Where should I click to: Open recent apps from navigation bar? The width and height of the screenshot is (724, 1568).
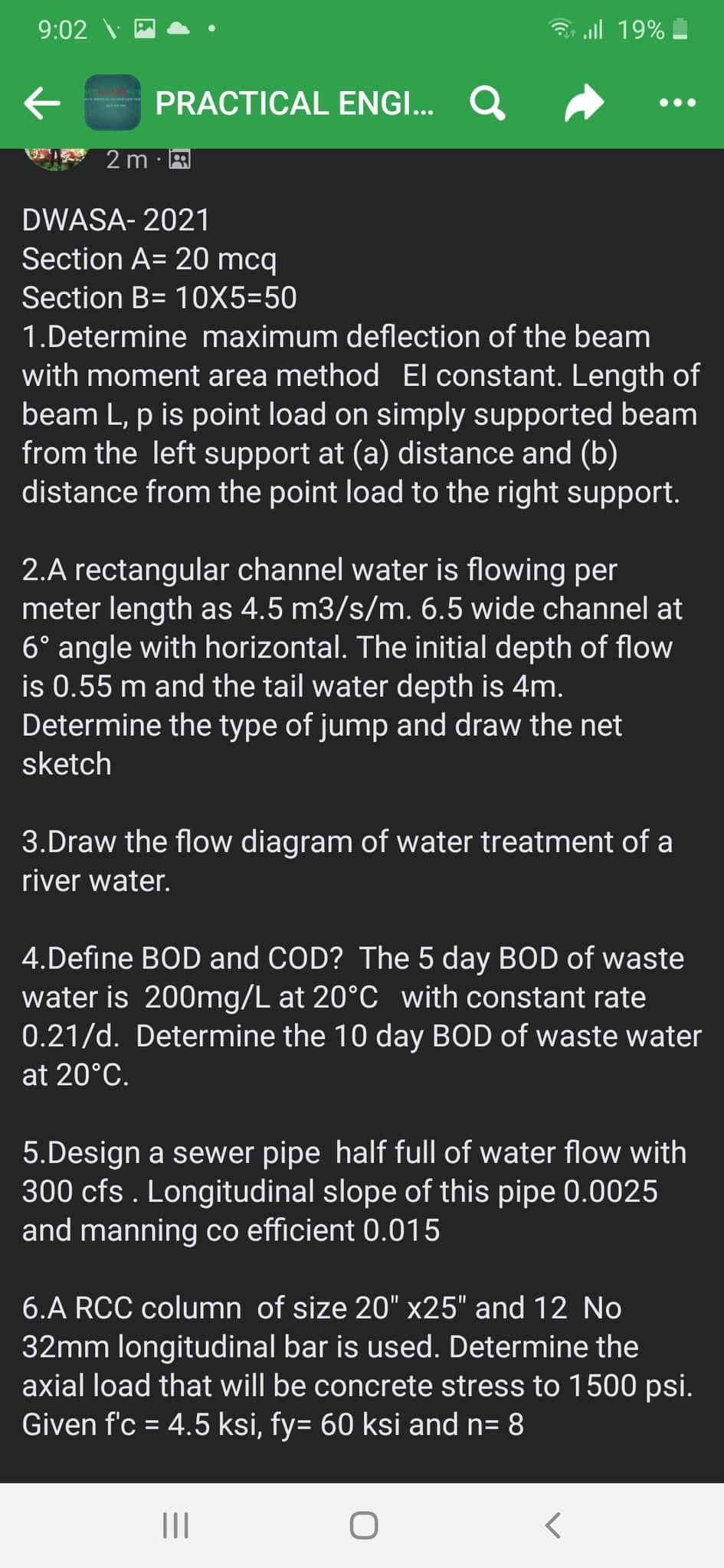[x=175, y=1525]
